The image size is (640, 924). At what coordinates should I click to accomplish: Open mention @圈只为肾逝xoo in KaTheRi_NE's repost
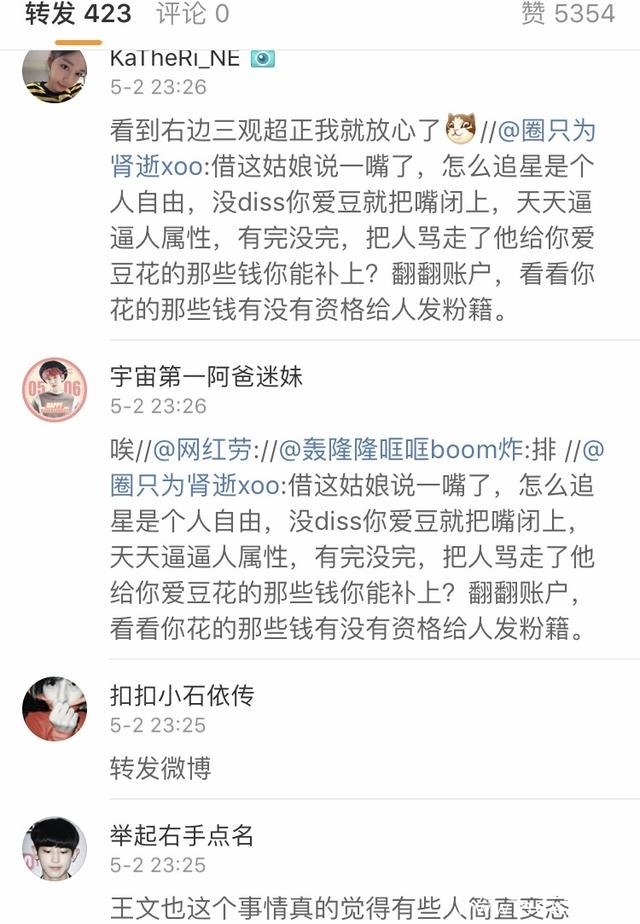pyautogui.click(x=553, y=130)
